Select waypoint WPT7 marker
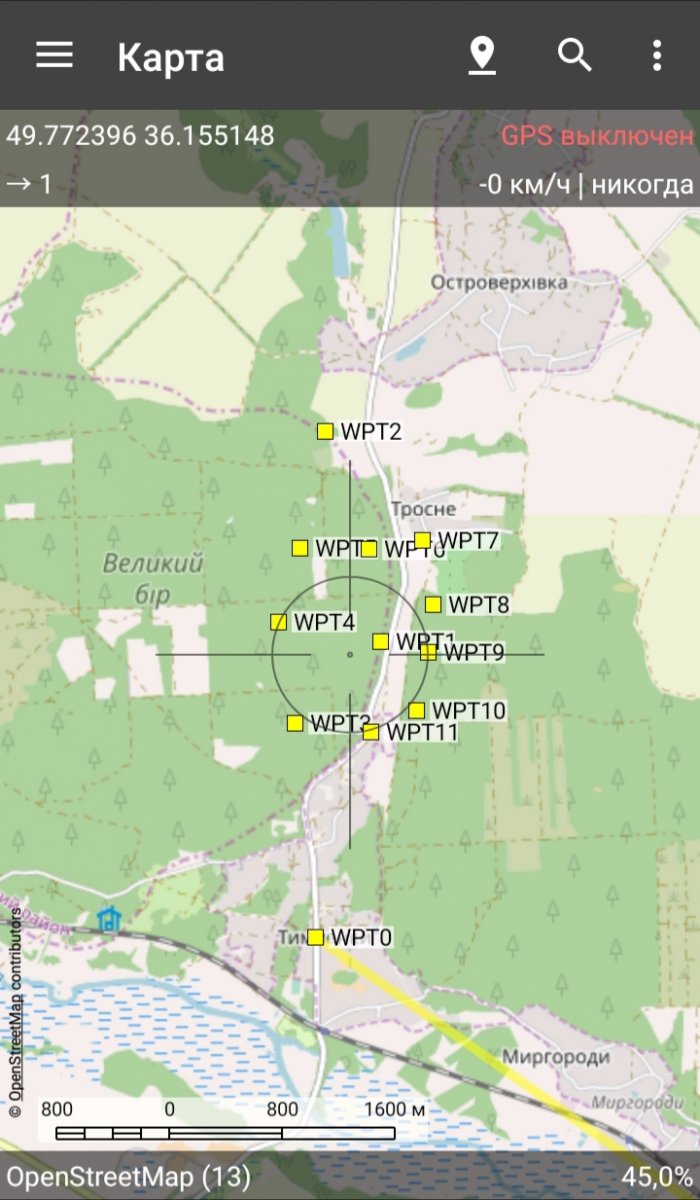 click(422, 540)
